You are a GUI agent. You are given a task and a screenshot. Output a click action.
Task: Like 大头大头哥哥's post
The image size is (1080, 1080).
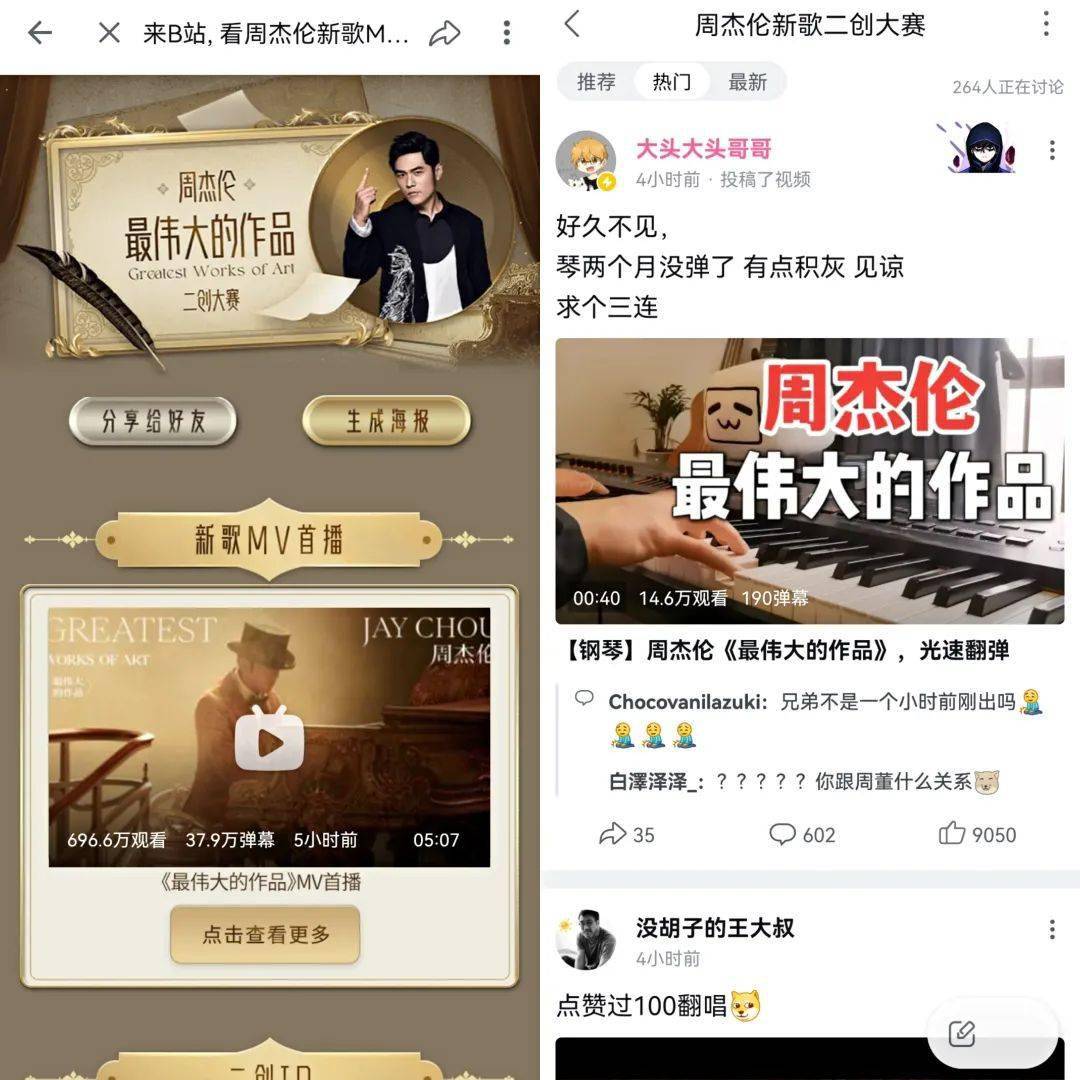point(977,835)
